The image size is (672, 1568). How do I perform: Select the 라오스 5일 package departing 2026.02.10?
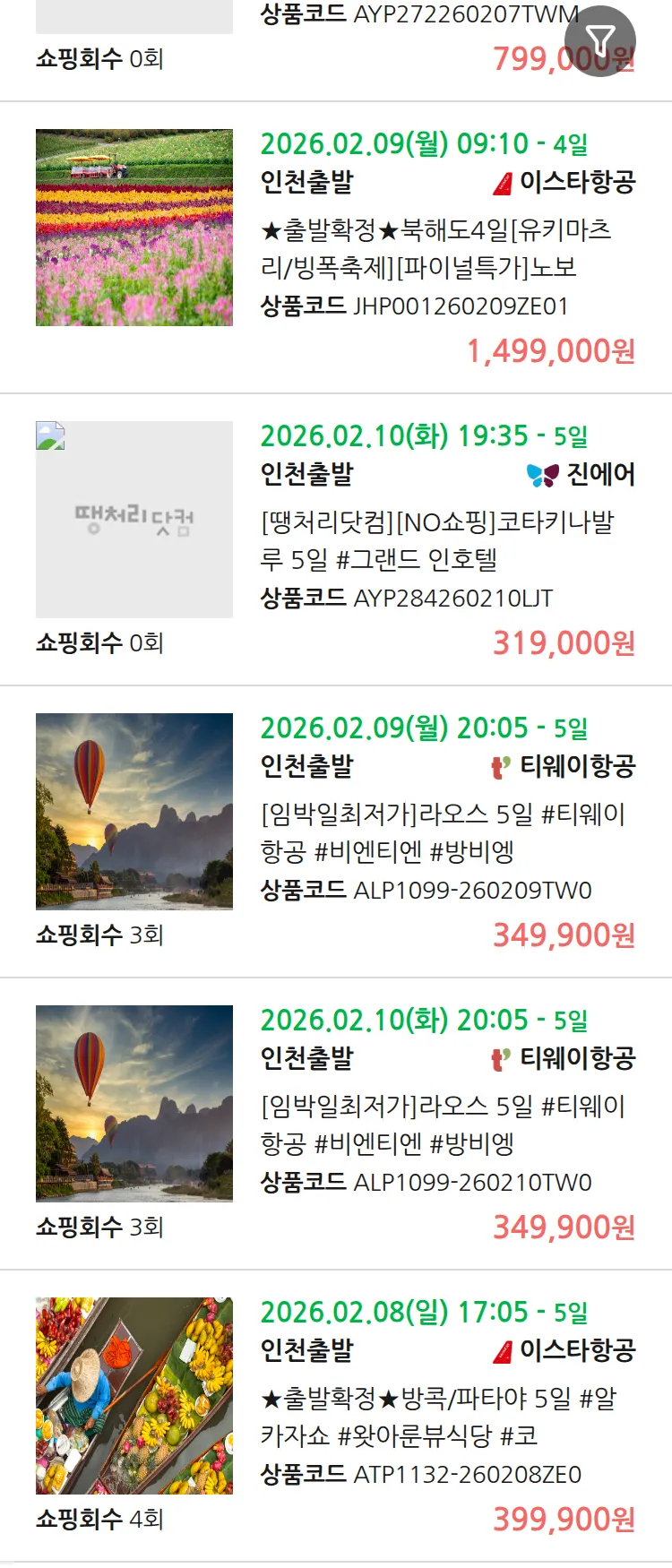tap(443, 1124)
